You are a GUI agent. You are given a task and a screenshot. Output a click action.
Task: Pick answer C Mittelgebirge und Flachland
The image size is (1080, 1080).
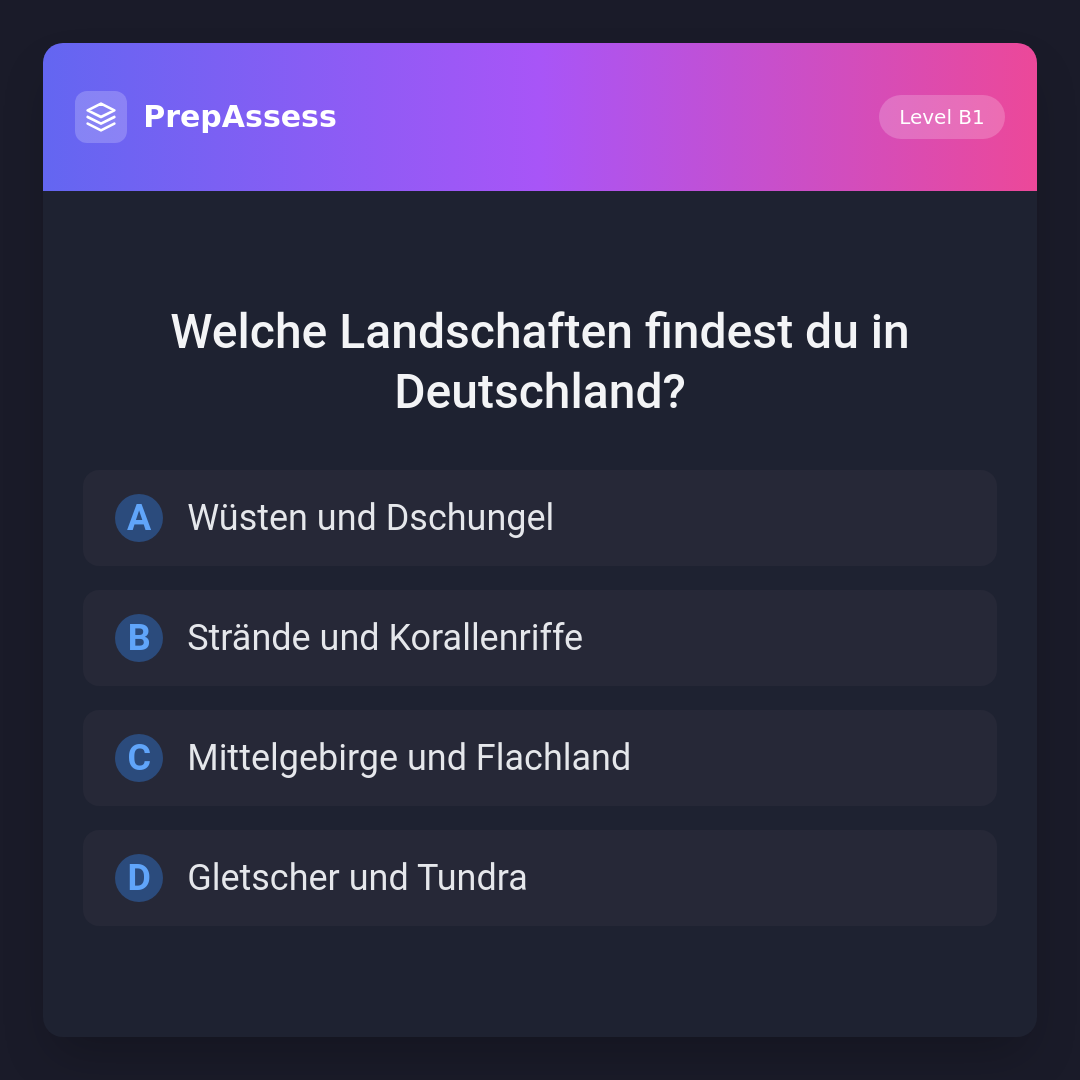(540, 758)
